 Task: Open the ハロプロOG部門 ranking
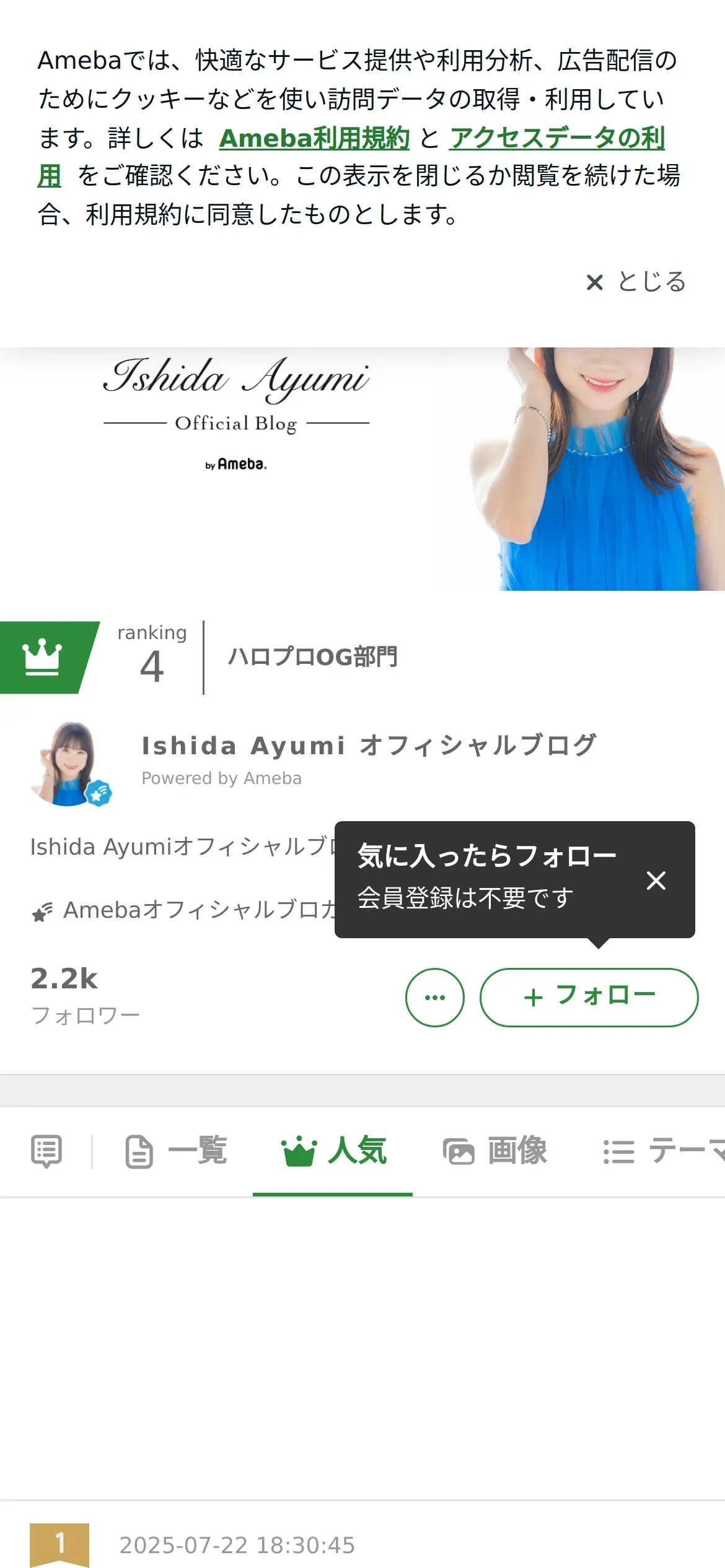[x=312, y=657]
